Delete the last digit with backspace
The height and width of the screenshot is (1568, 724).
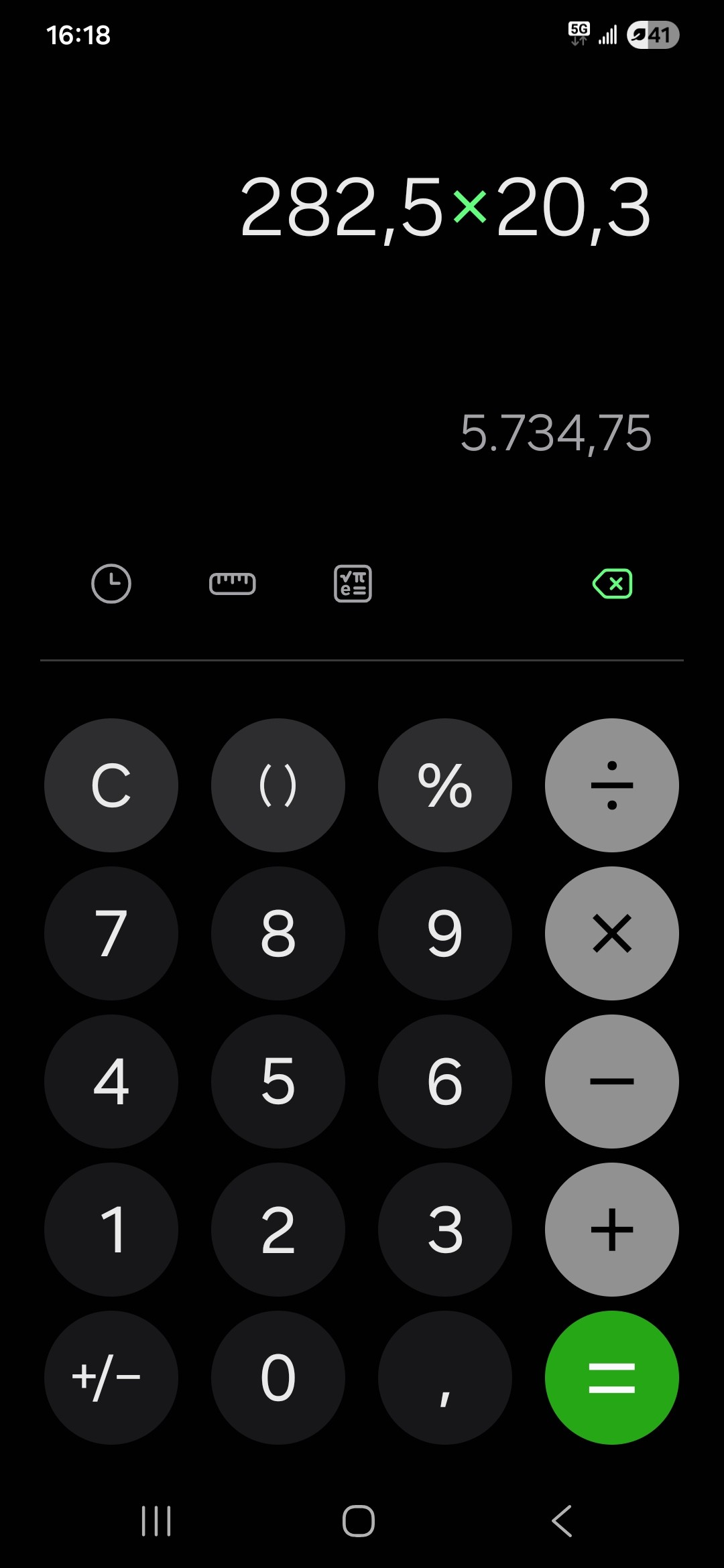612,584
